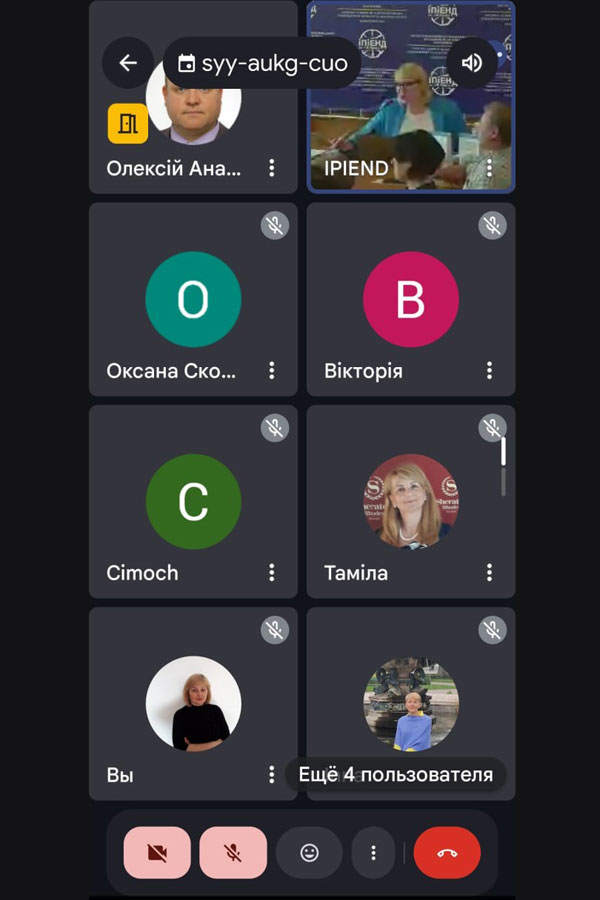Image resolution: width=600 pixels, height=900 pixels.
Task: Open options for IPIEND participant
Action: point(489,168)
